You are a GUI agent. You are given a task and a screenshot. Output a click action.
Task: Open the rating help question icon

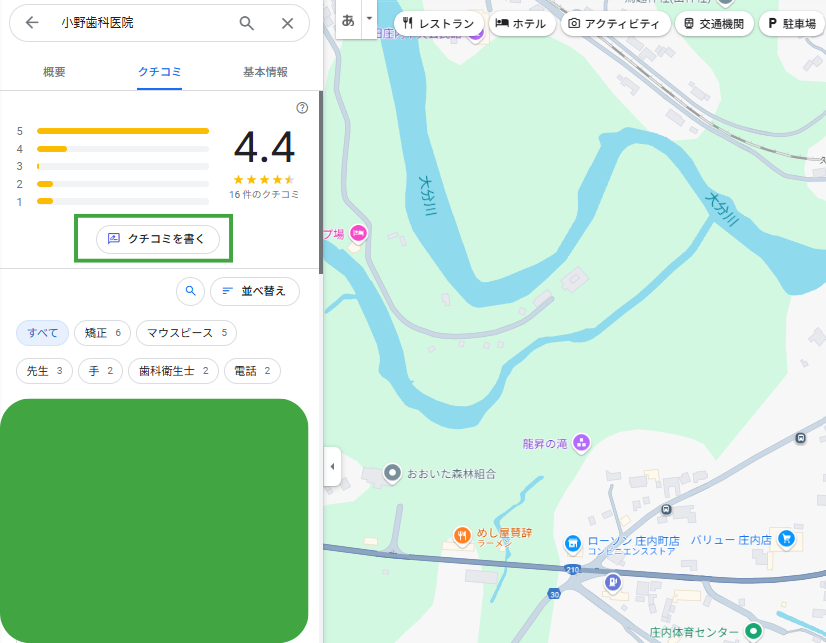coord(302,108)
